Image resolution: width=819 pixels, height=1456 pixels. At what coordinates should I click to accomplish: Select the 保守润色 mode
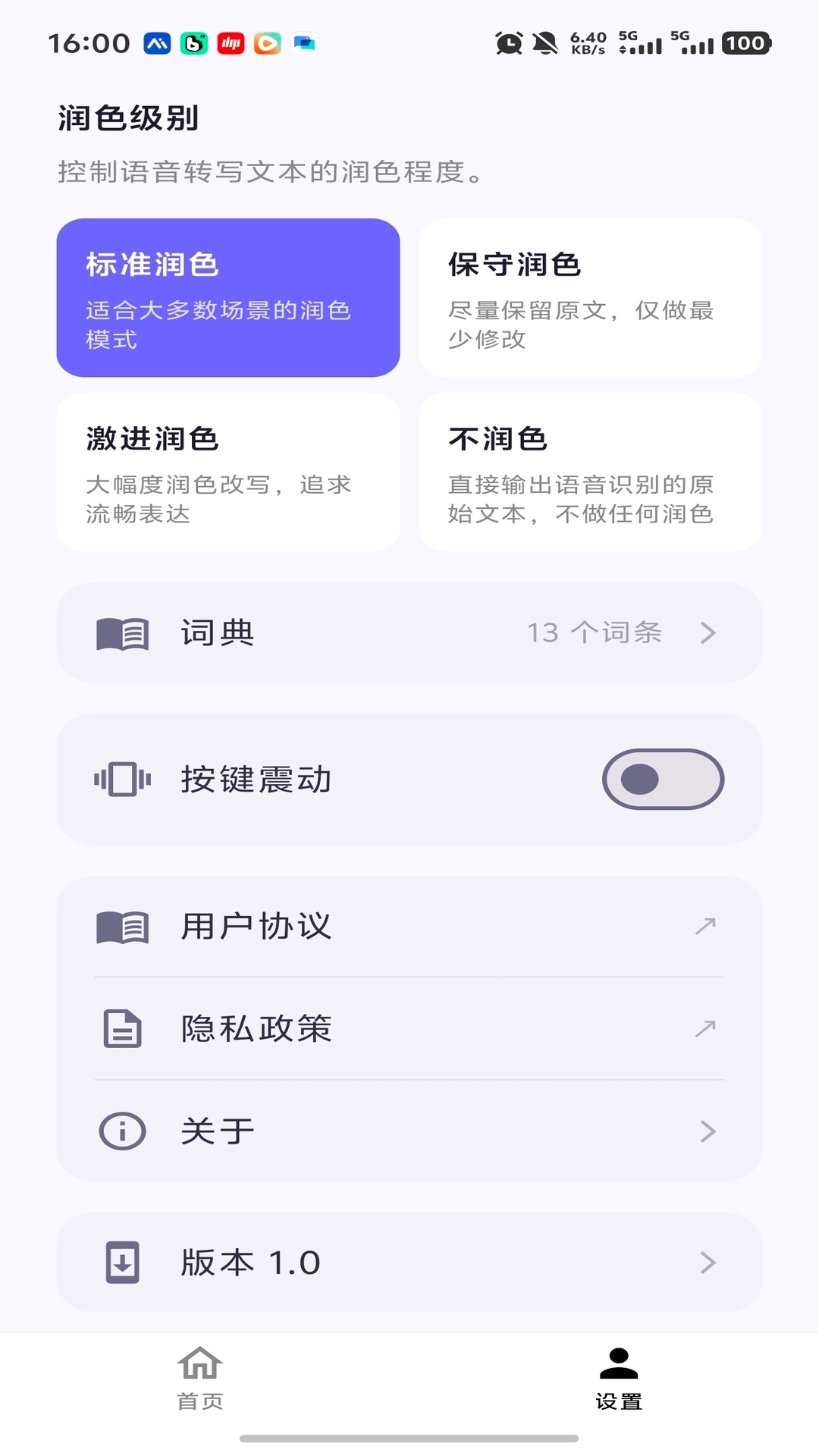590,297
